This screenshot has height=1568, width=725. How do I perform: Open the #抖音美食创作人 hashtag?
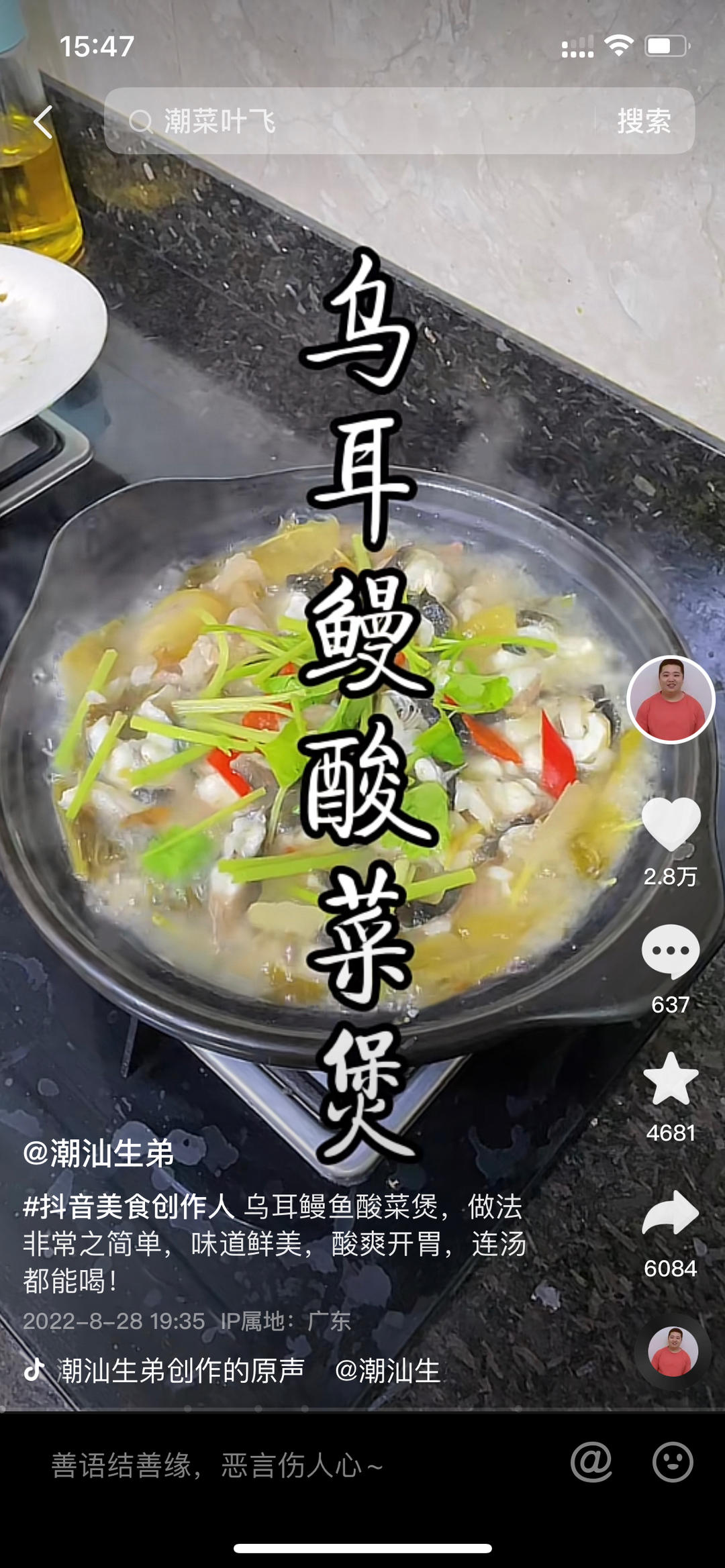[128, 1206]
